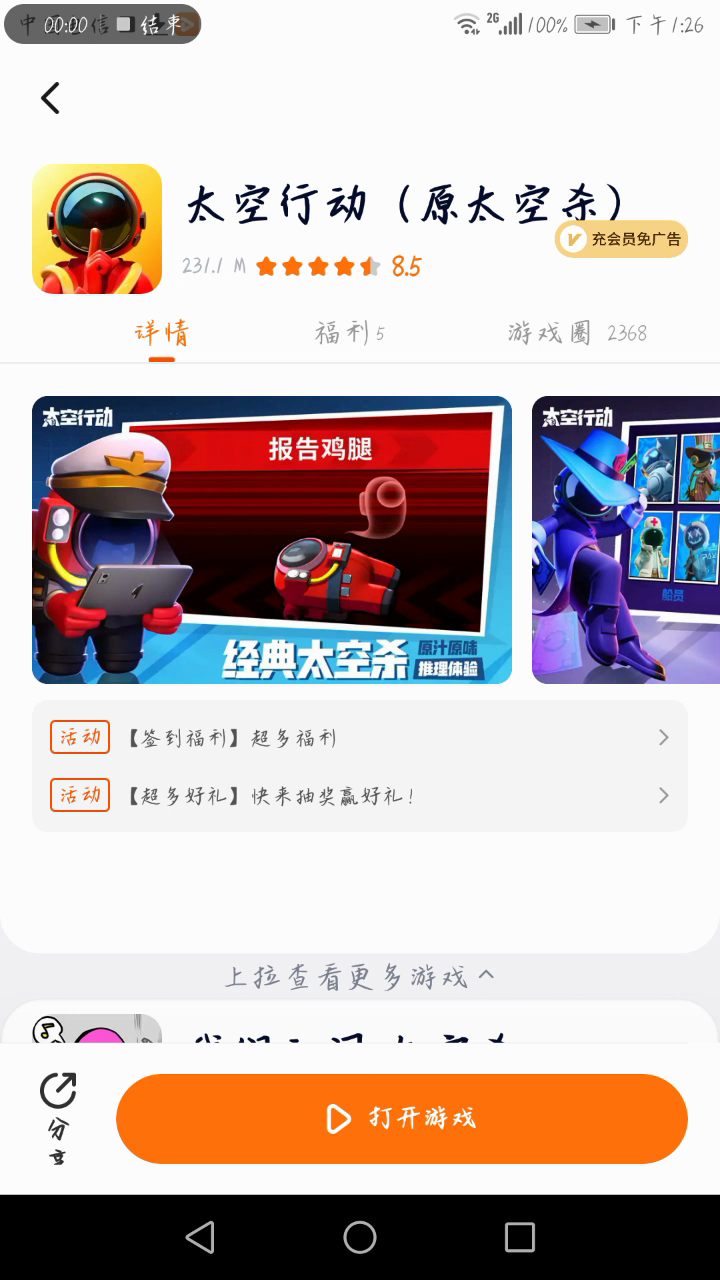Viewport: 720px width, 1280px height.
Task: Tap the 打开游戏 button
Action: coord(402,1118)
